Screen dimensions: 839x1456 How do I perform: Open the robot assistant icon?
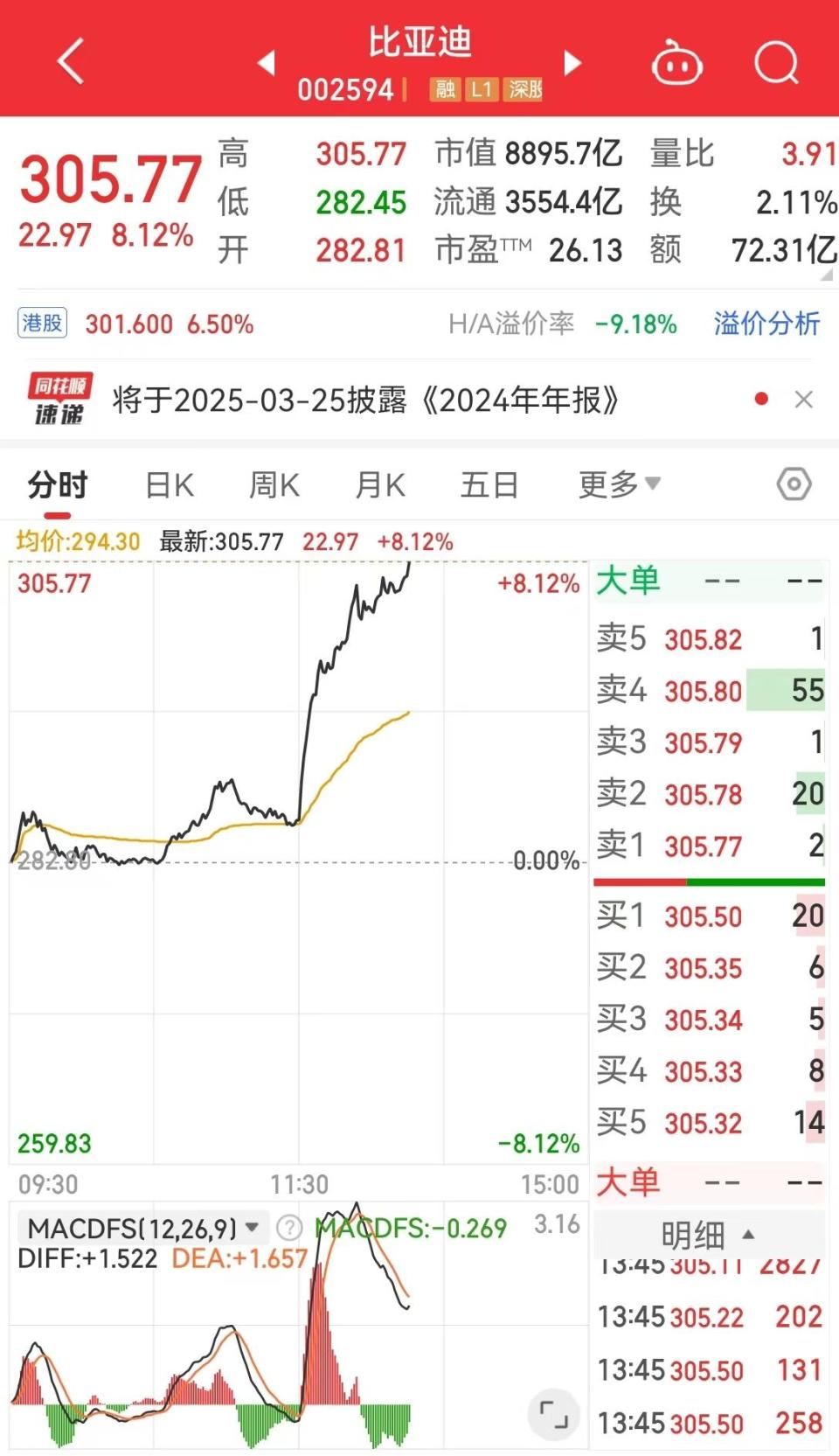(x=677, y=62)
